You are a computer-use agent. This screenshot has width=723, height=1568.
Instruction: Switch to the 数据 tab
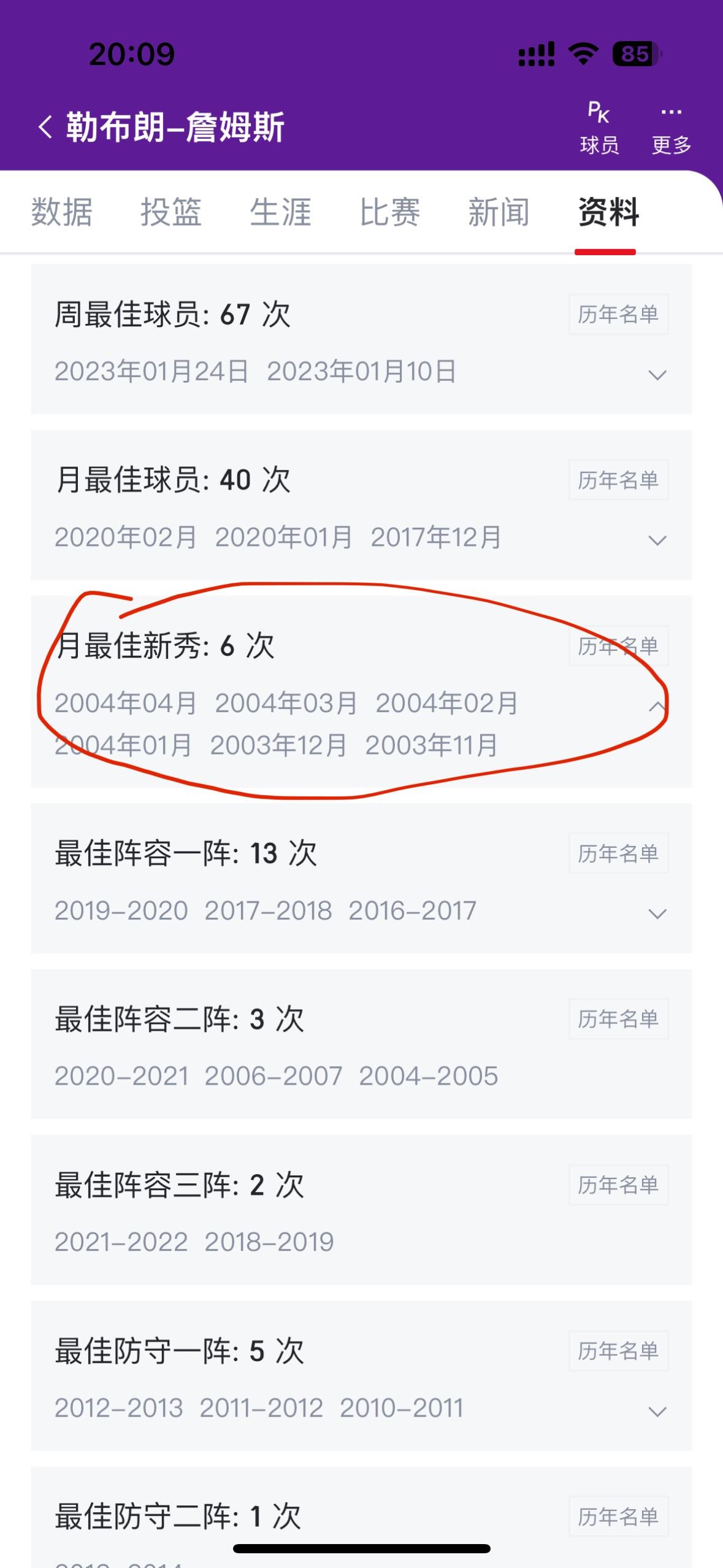pos(62,212)
